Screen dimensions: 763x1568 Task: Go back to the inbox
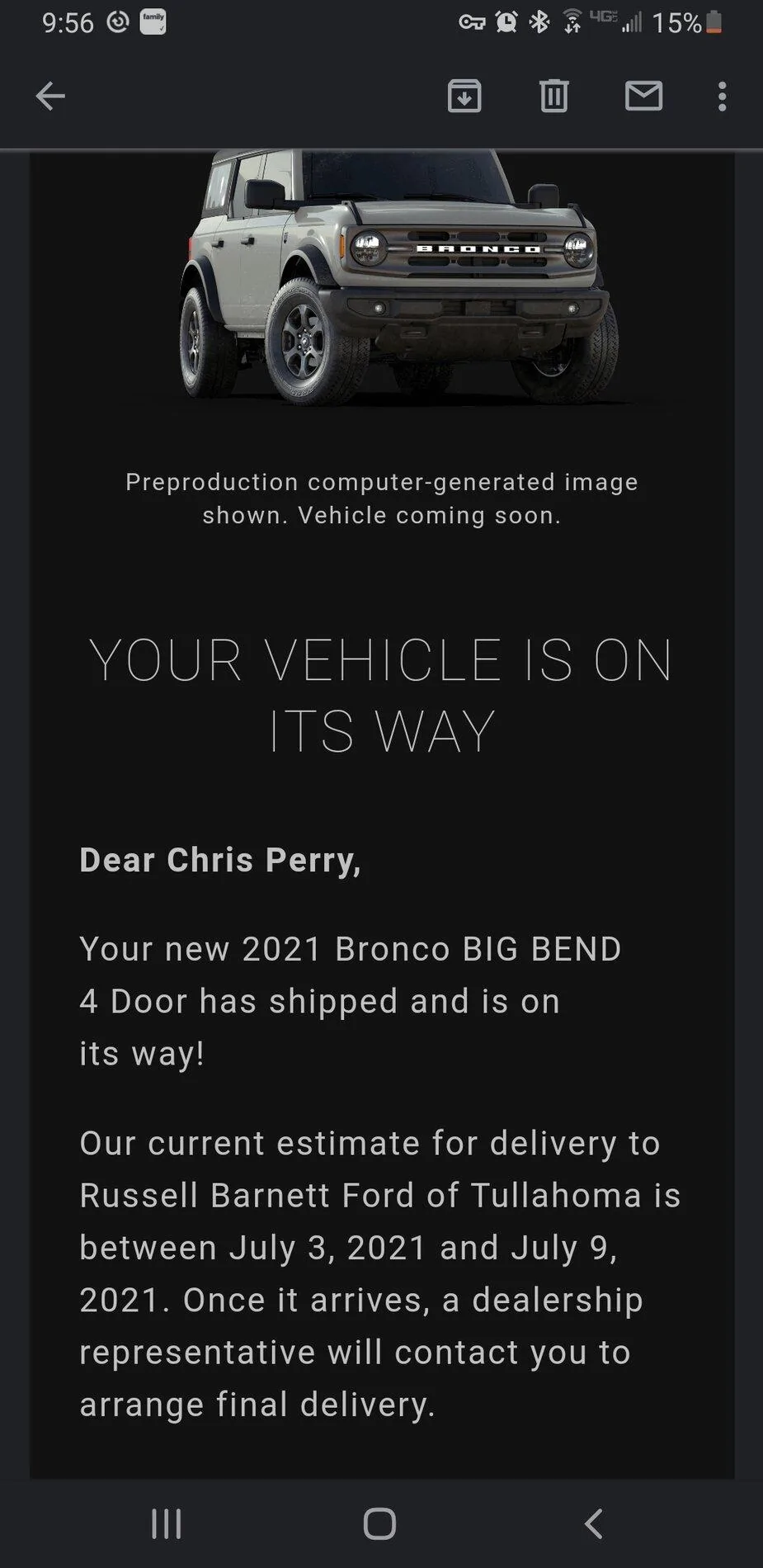(x=50, y=96)
